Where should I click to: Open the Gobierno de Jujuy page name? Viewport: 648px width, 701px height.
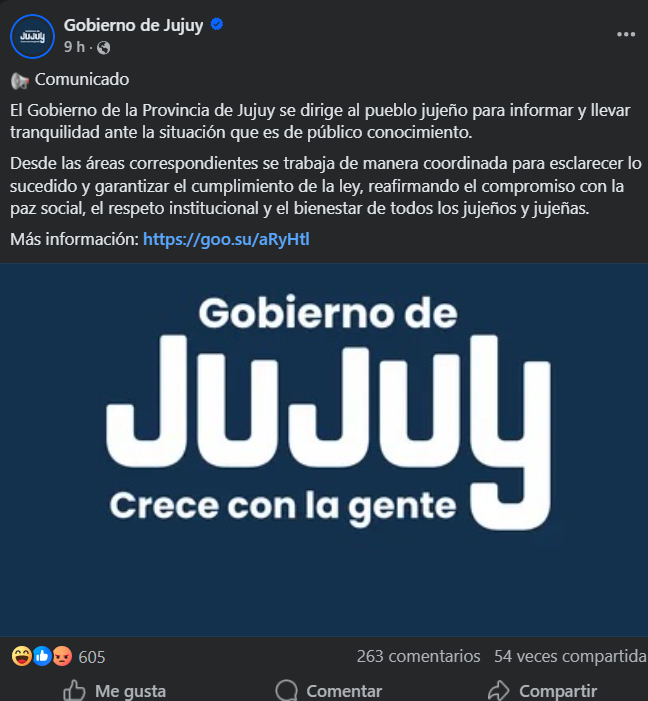pyautogui.click(x=133, y=26)
